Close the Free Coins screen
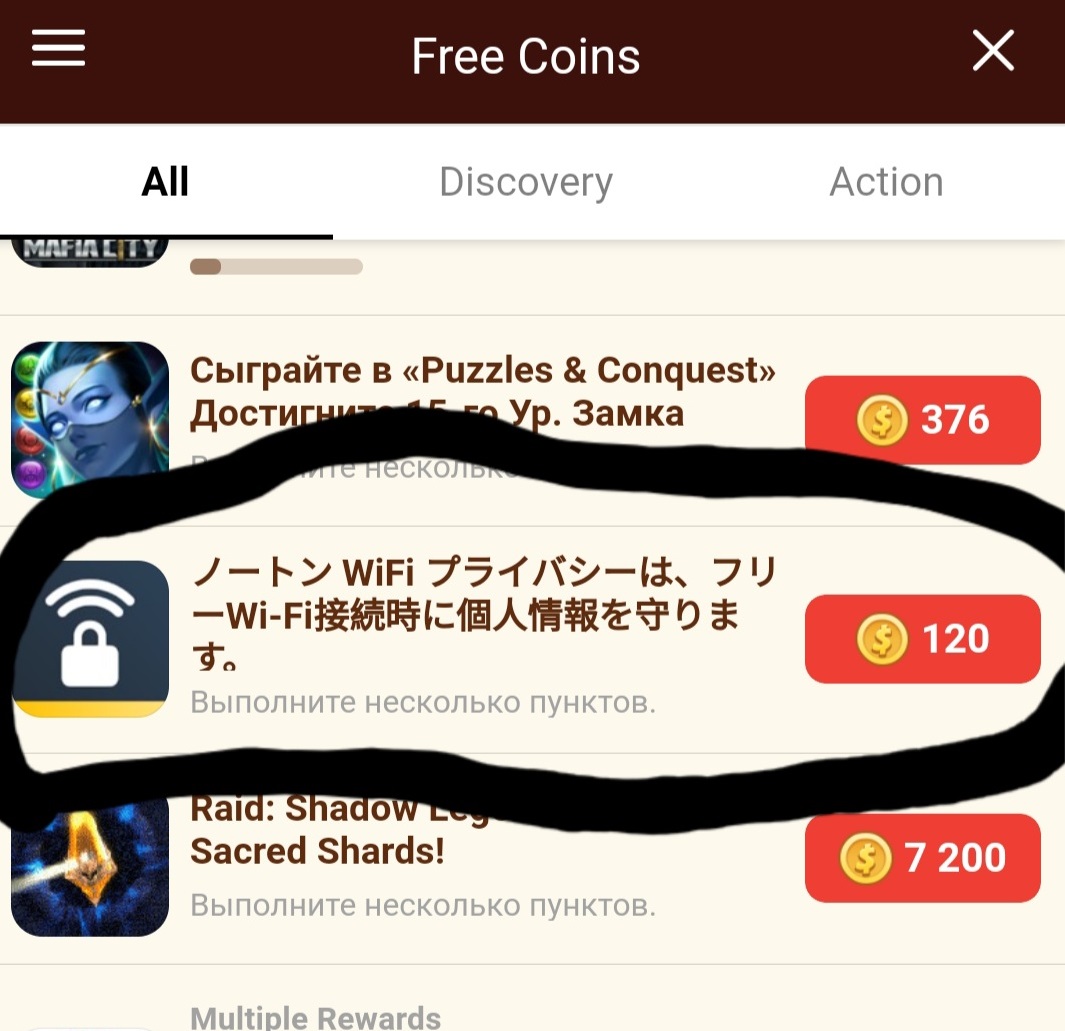The image size is (1065, 1031). tap(993, 50)
